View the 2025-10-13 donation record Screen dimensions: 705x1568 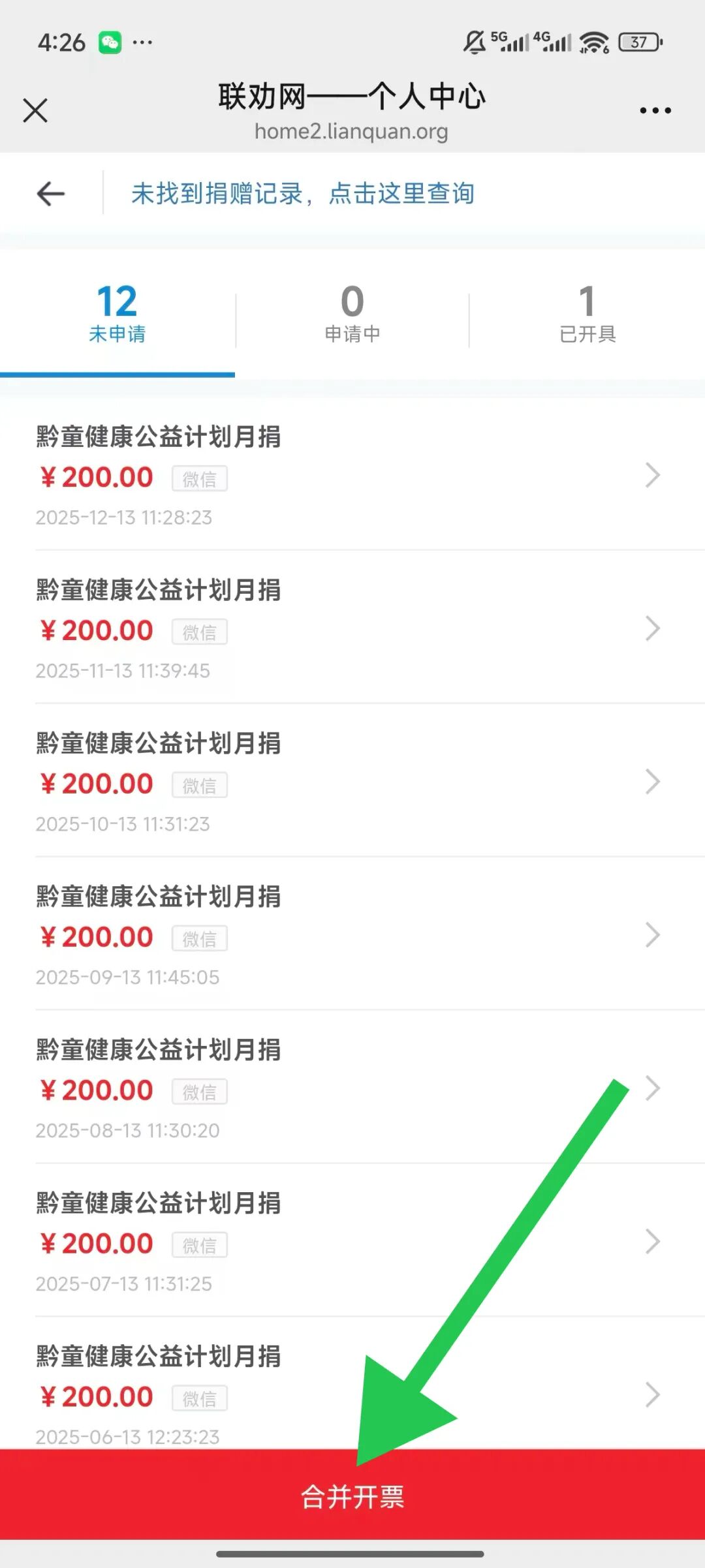[352, 782]
